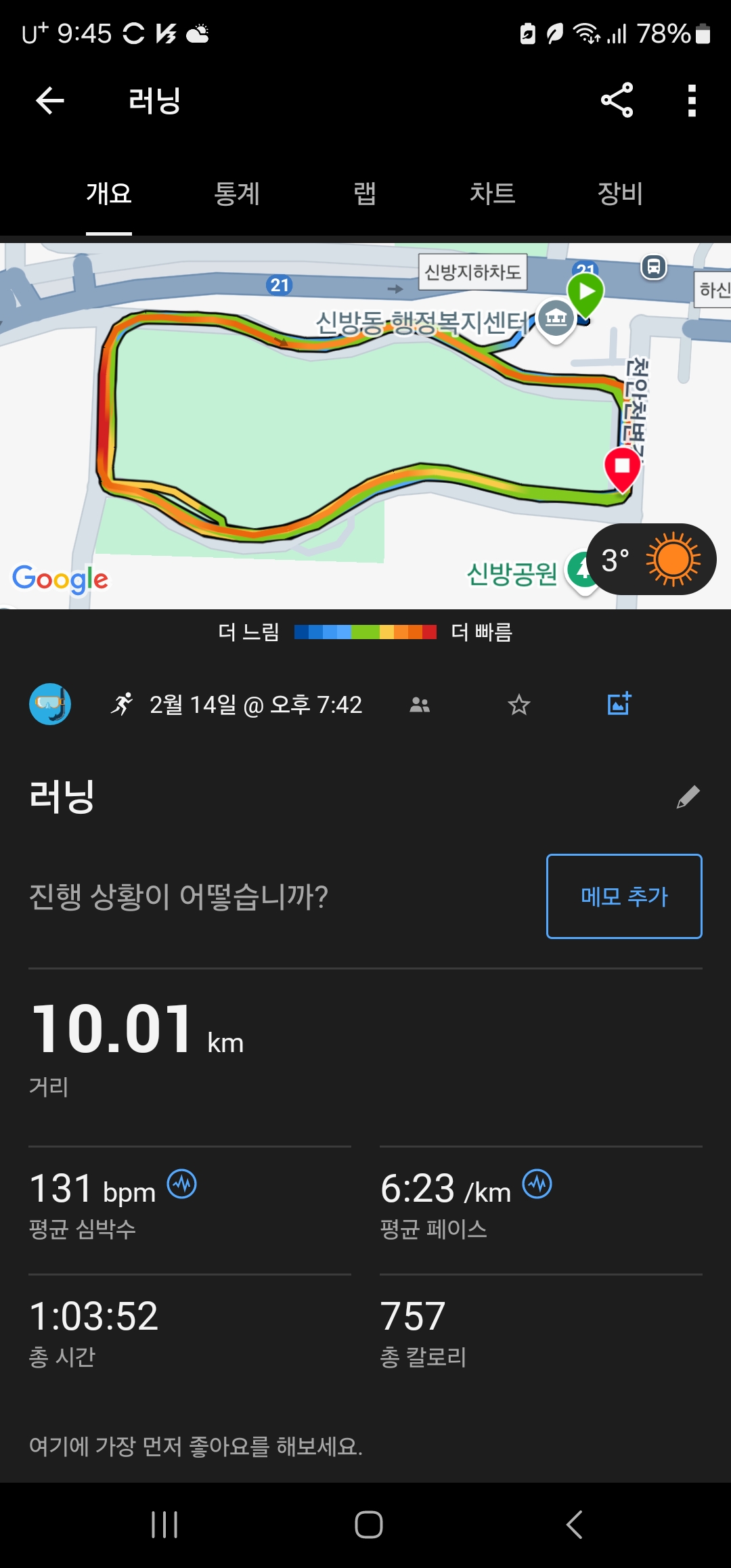Go to the system home screen
This screenshot has height=1568, width=731.
(369, 1525)
